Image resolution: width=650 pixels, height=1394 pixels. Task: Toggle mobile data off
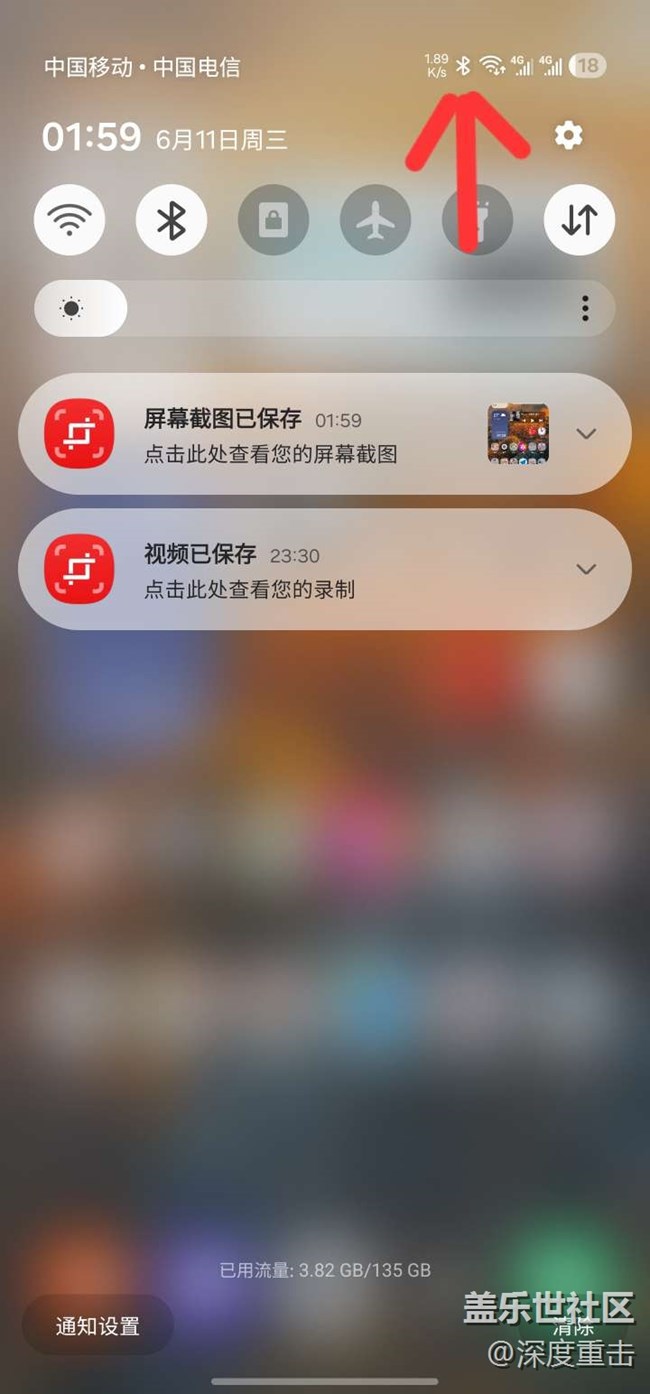(x=579, y=220)
